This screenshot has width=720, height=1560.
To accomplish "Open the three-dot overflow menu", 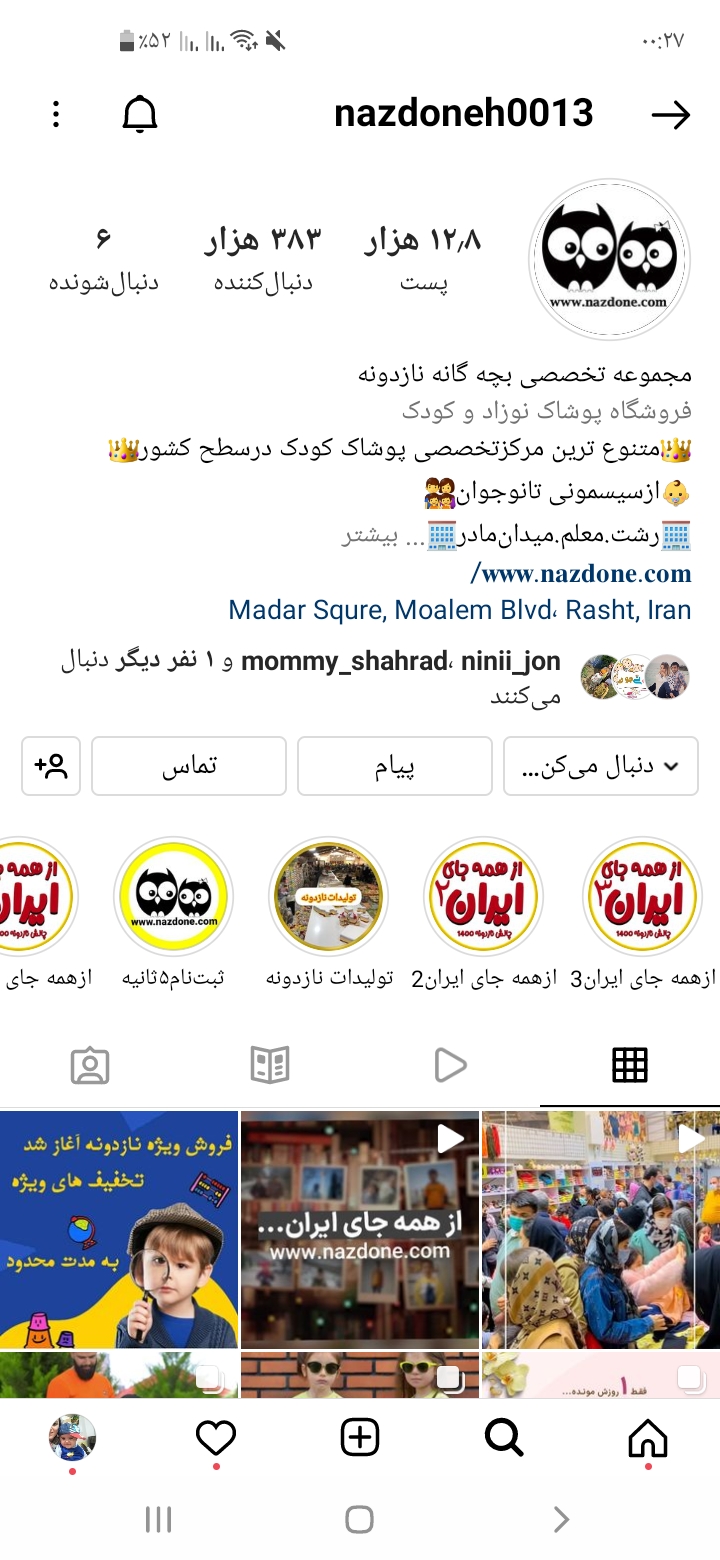I will 56,115.
